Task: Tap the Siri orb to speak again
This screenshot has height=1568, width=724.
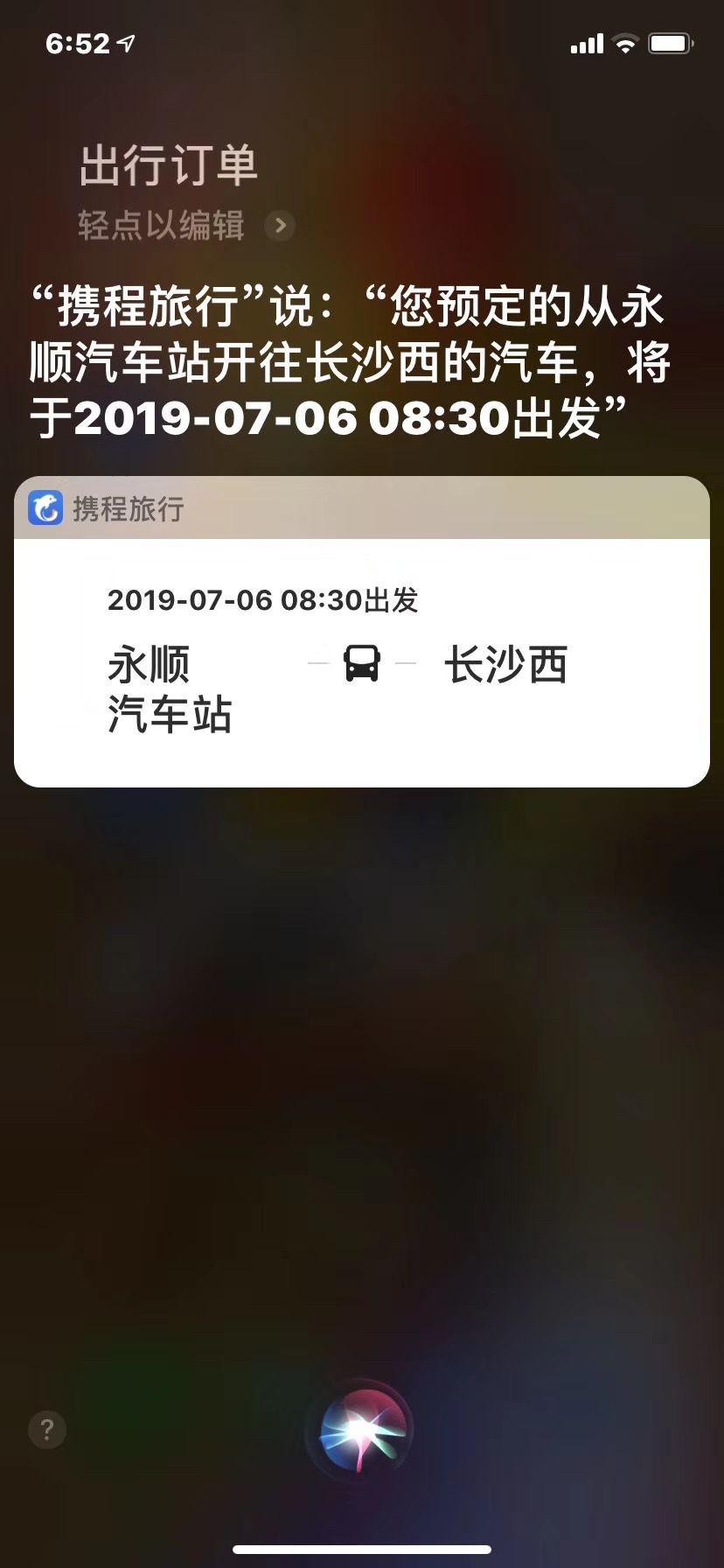Action: point(361,1430)
